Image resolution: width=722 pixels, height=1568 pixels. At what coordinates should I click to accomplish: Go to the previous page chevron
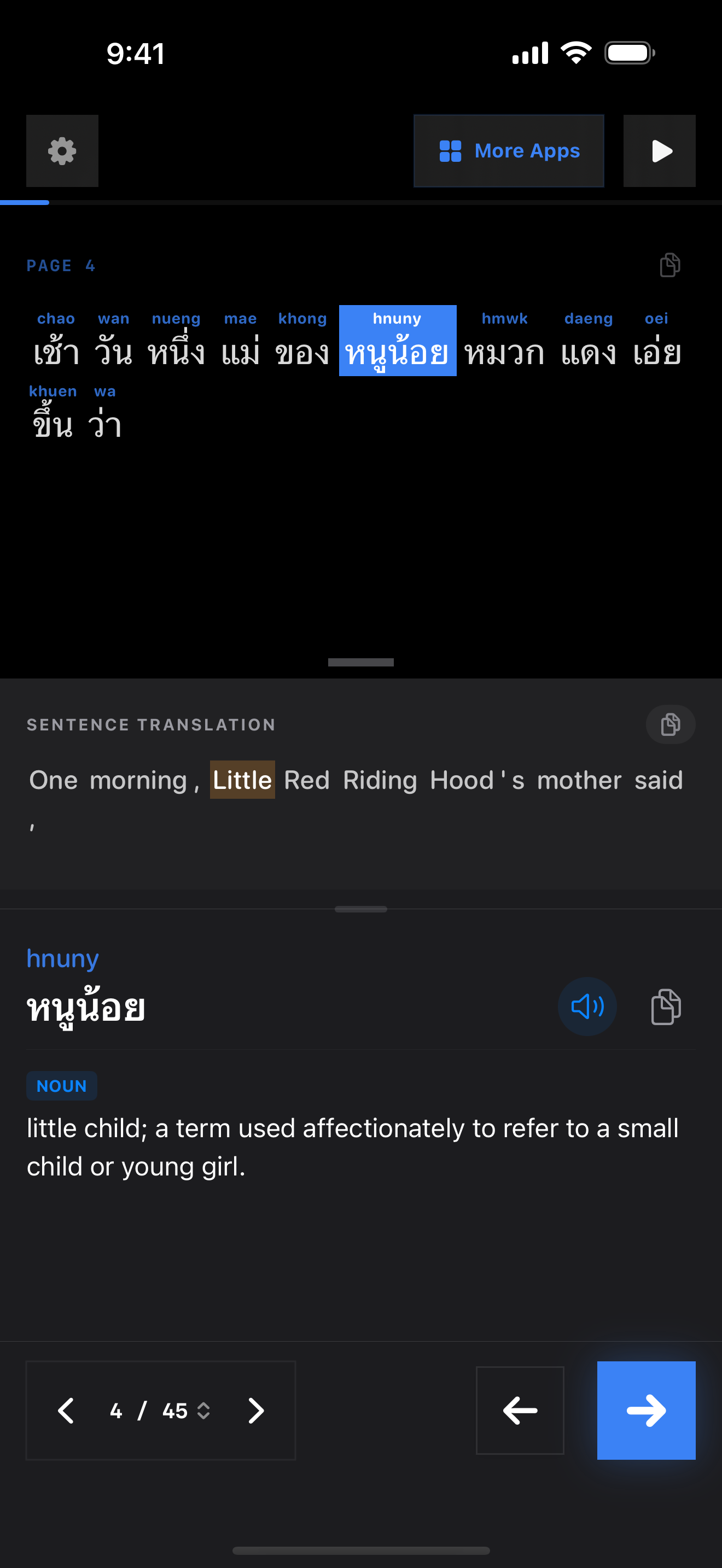pyautogui.click(x=66, y=1411)
